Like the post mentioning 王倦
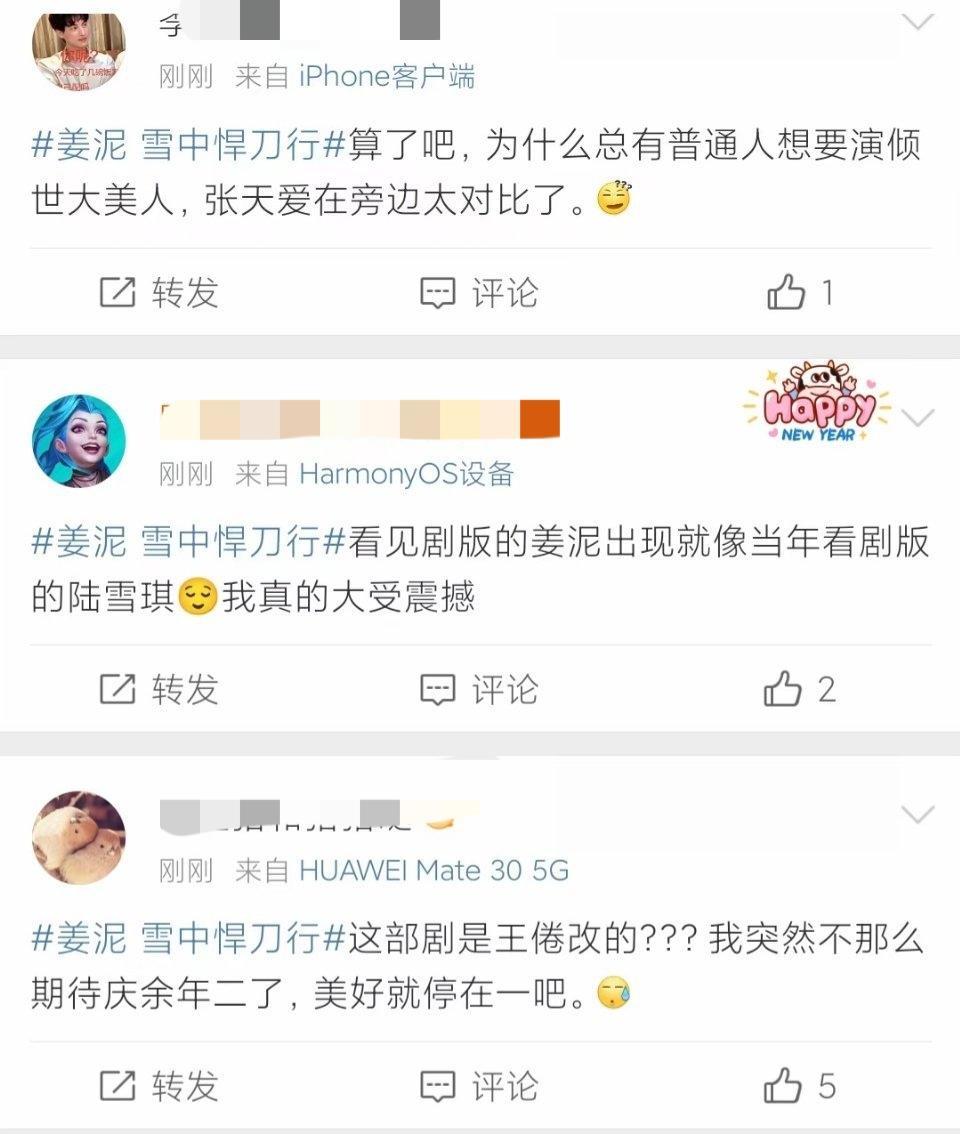 [x=800, y=1086]
